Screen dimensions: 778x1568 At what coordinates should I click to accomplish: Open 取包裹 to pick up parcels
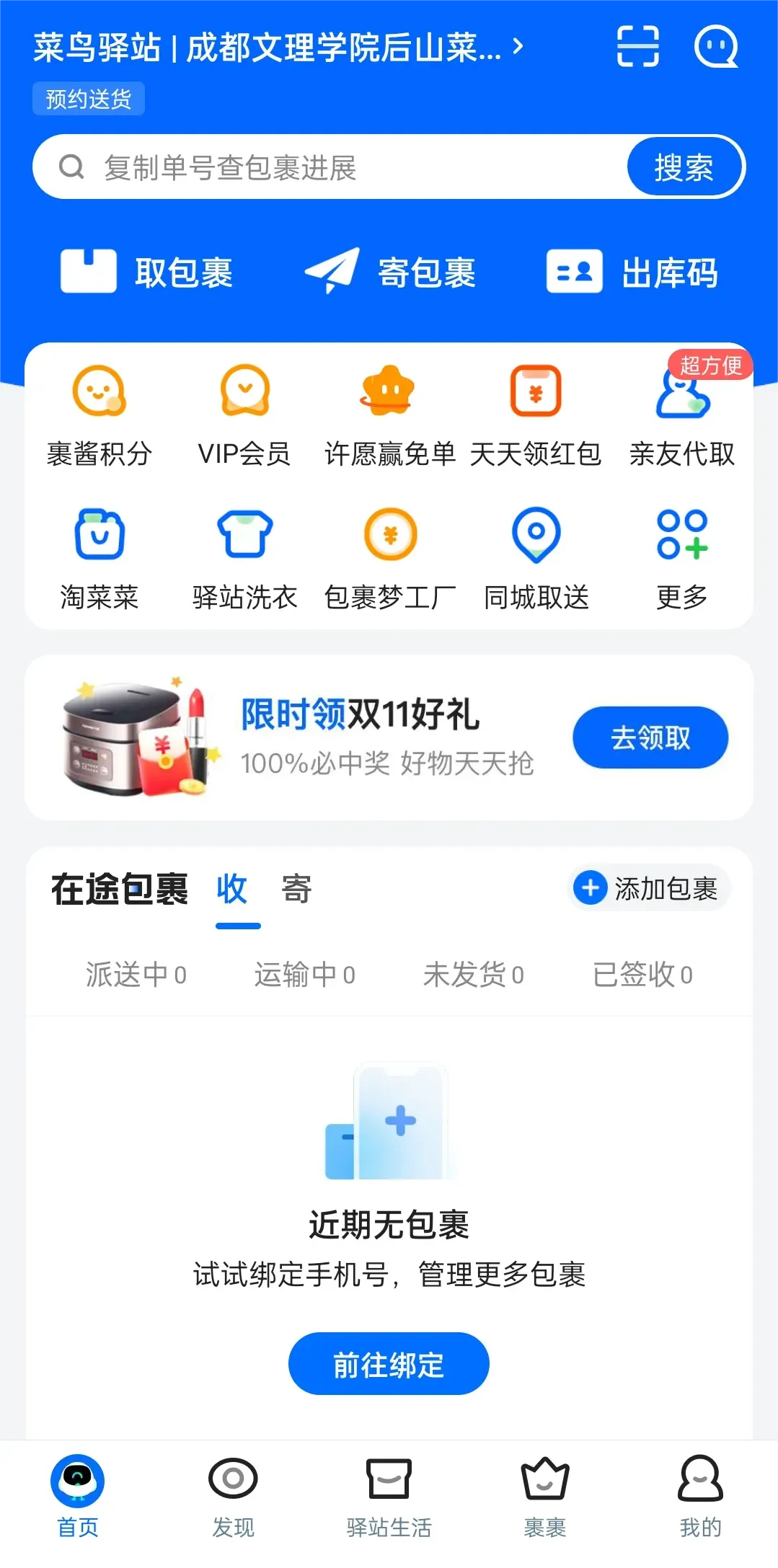(x=147, y=273)
